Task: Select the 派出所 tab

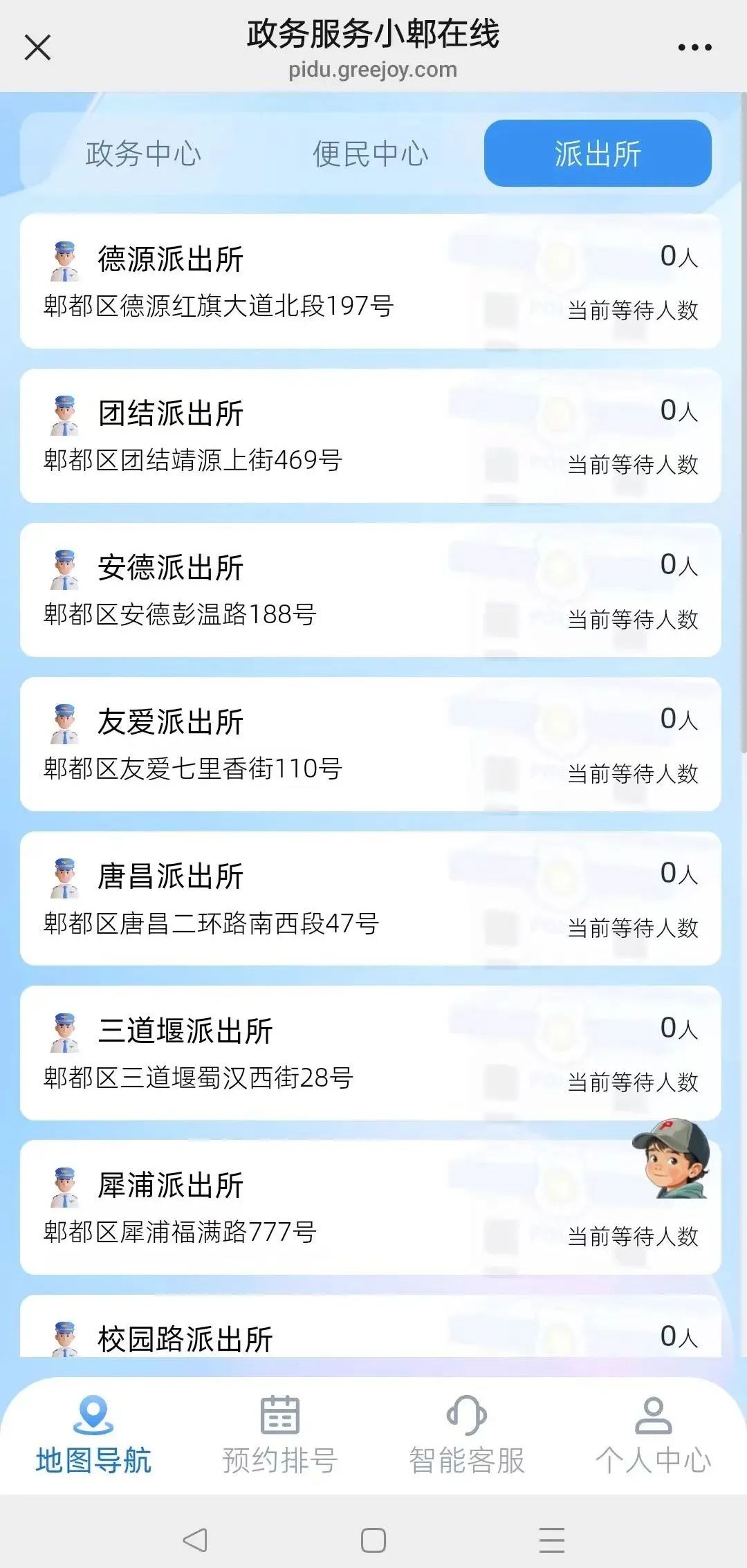Action: pyautogui.click(x=598, y=154)
